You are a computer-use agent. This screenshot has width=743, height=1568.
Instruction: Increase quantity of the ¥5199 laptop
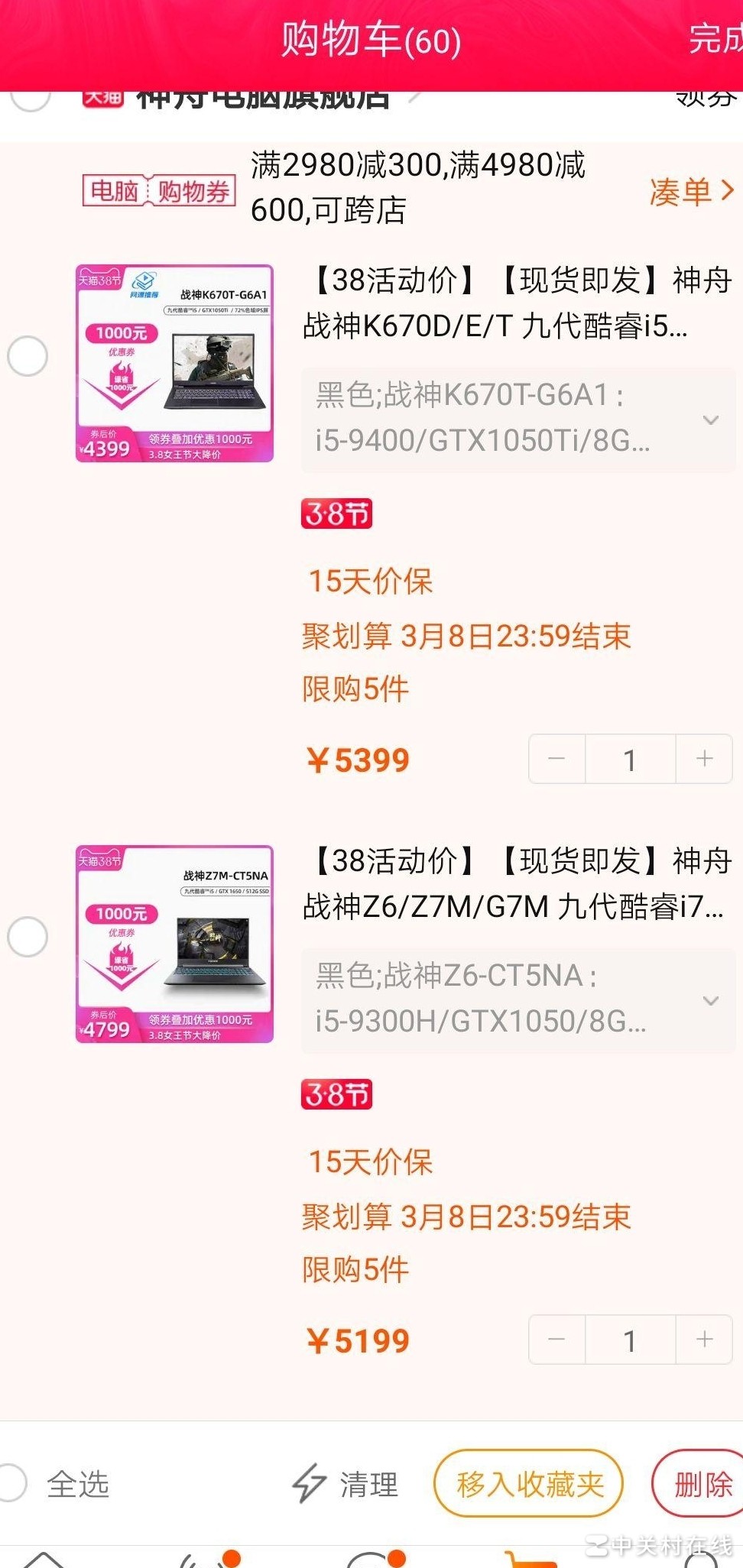pyautogui.click(x=704, y=1340)
